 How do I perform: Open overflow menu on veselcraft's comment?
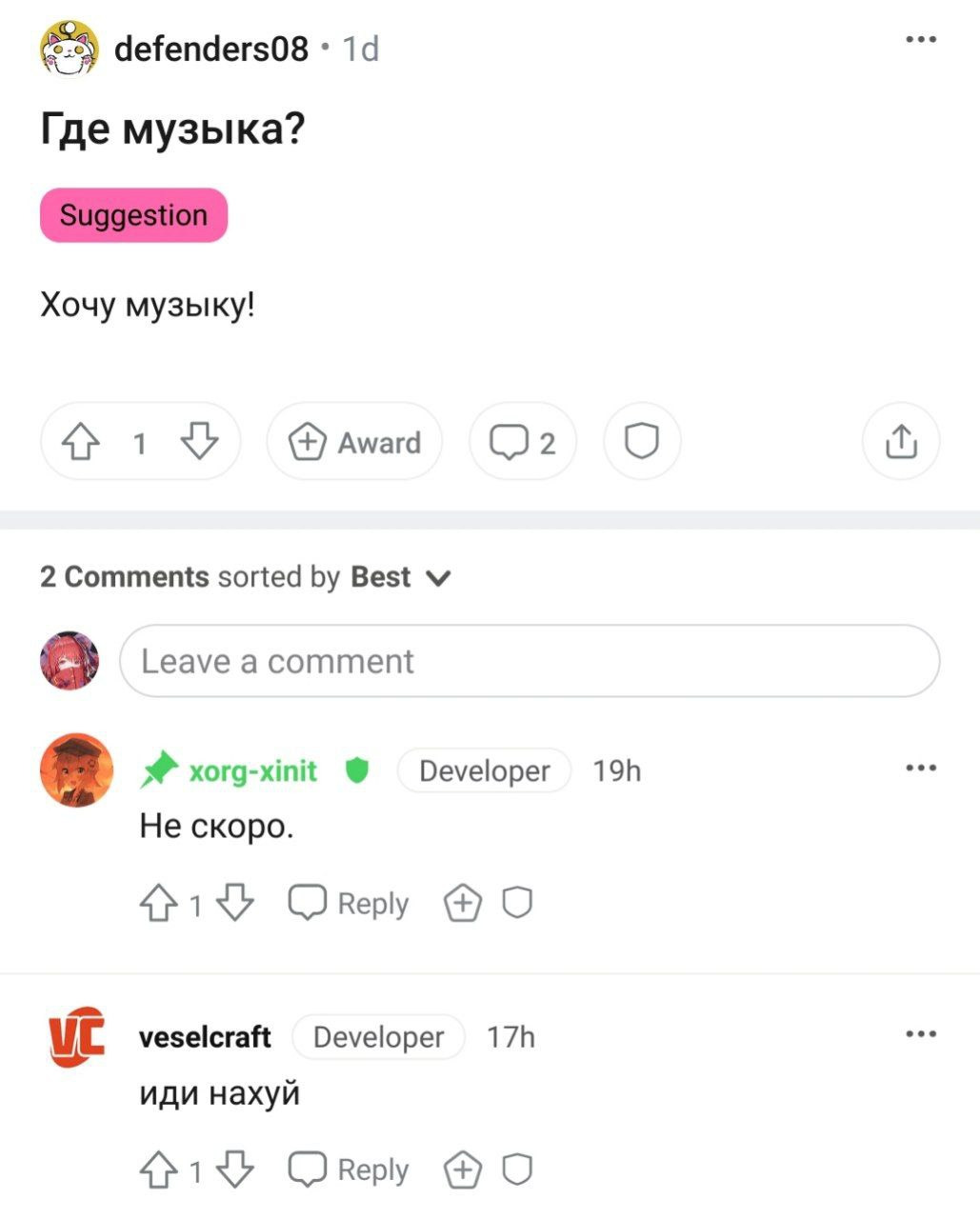pyautogui.click(x=920, y=1034)
